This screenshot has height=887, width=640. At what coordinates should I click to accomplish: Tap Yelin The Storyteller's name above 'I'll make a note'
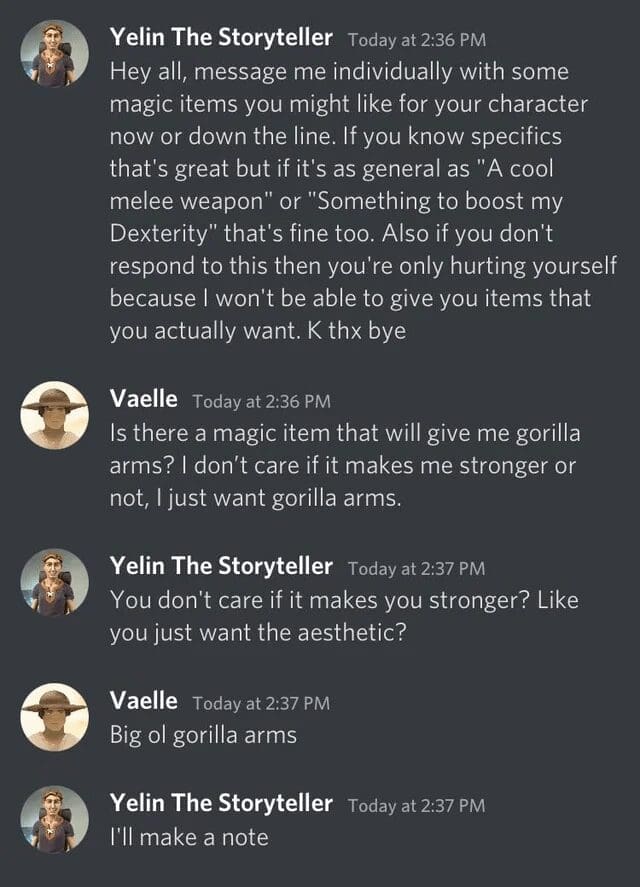coord(221,803)
